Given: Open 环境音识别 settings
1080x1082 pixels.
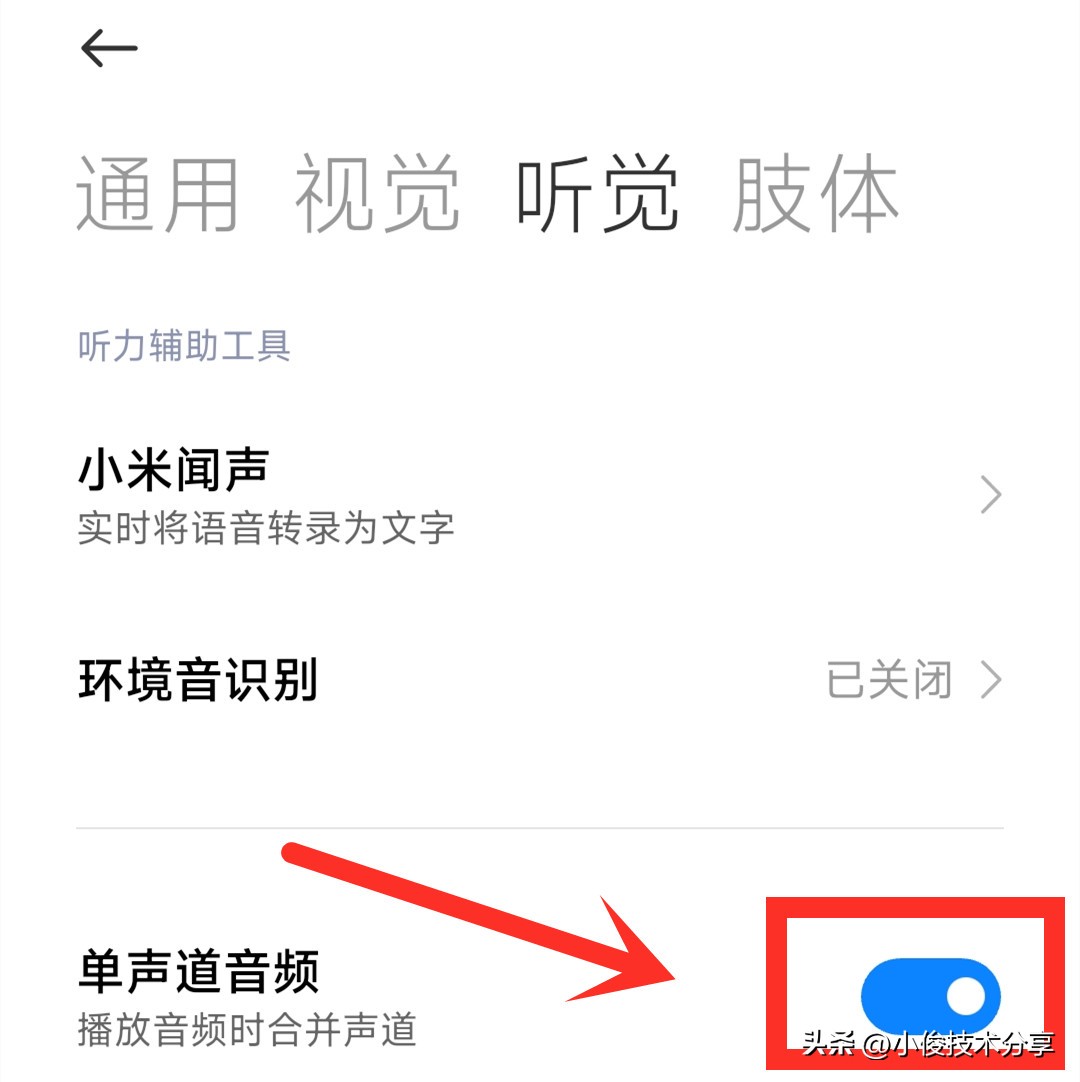Looking at the screenshot, I should click(x=196, y=679).
